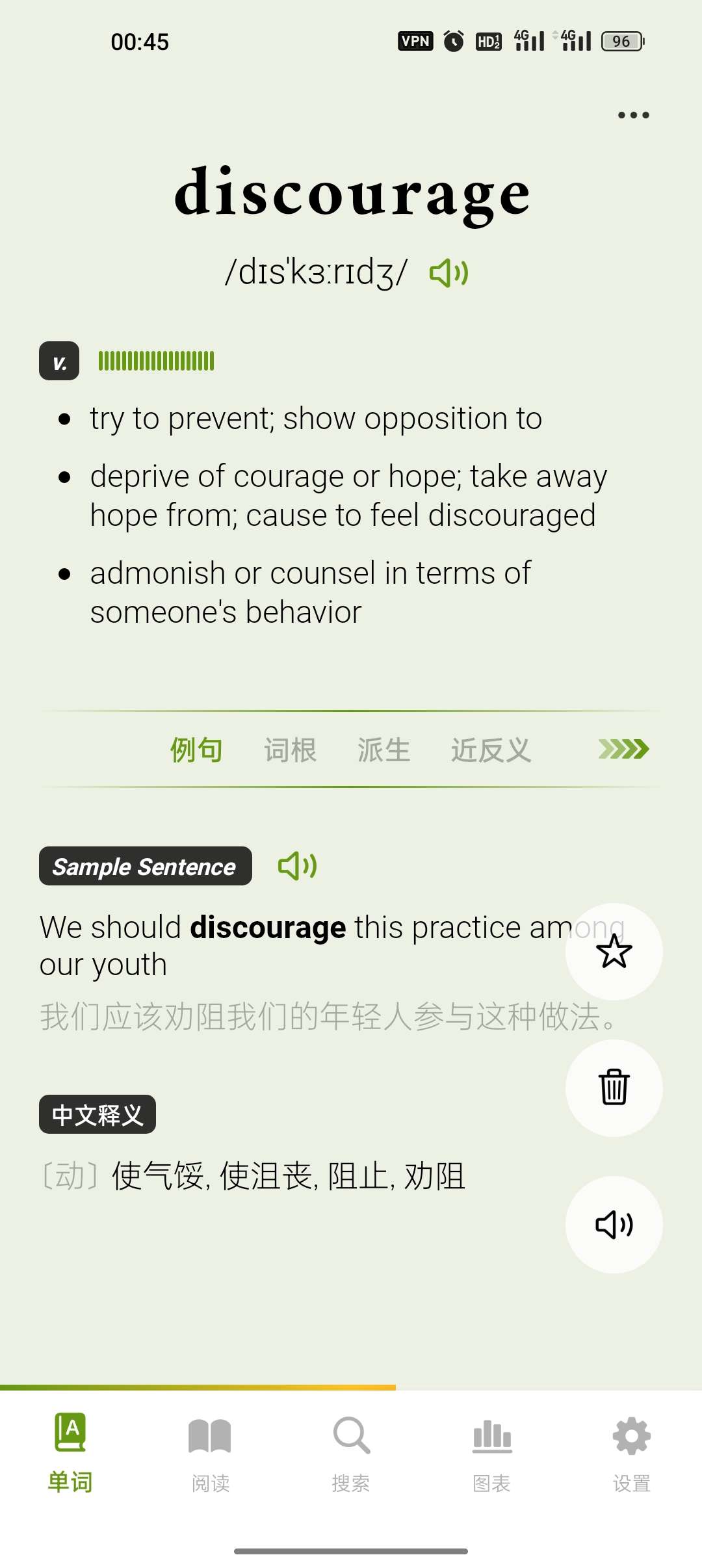Star this word as a favorite
Viewport: 702px width, 1568px height.
click(614, 952)
